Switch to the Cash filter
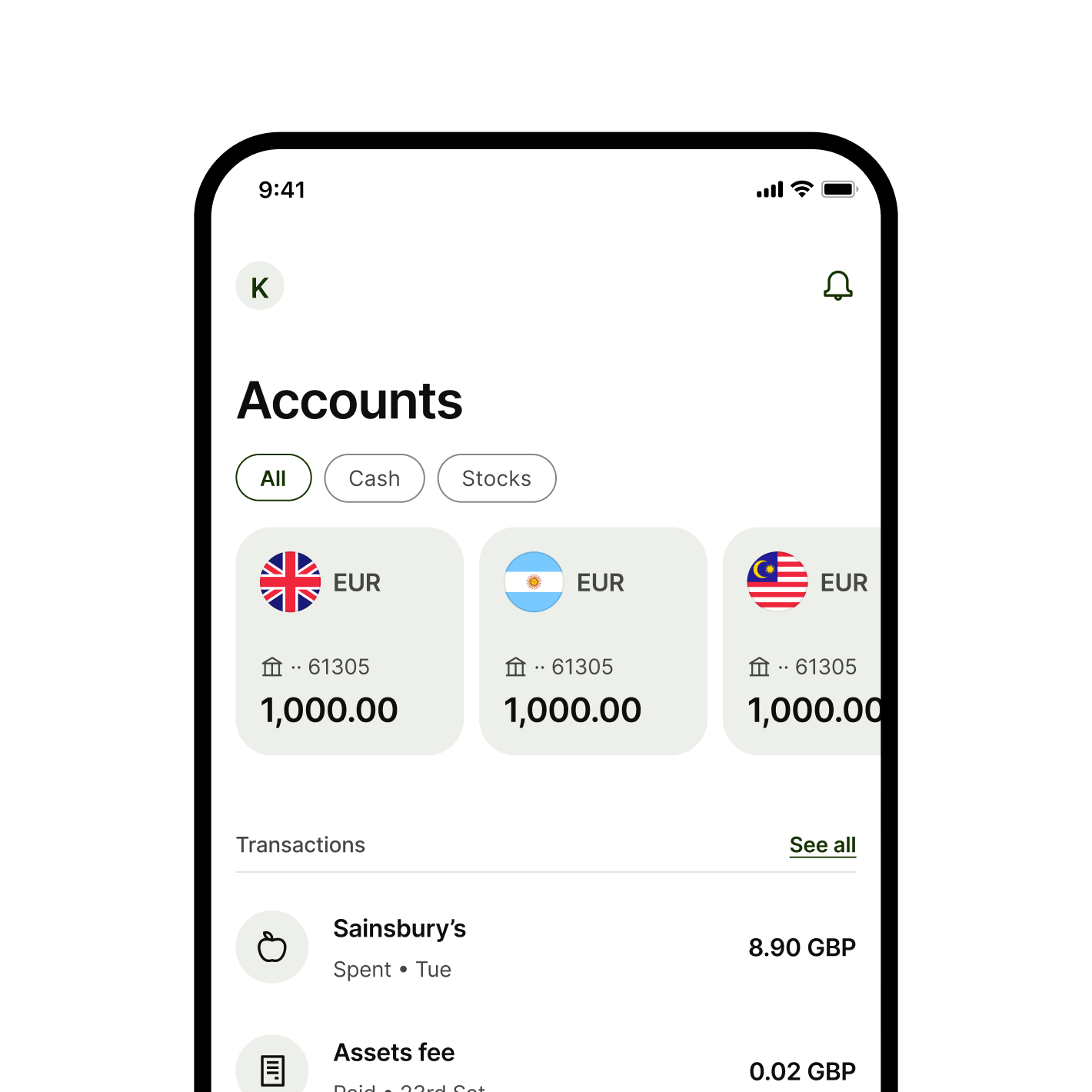Screen dimensions: 1092x1092 375,478
